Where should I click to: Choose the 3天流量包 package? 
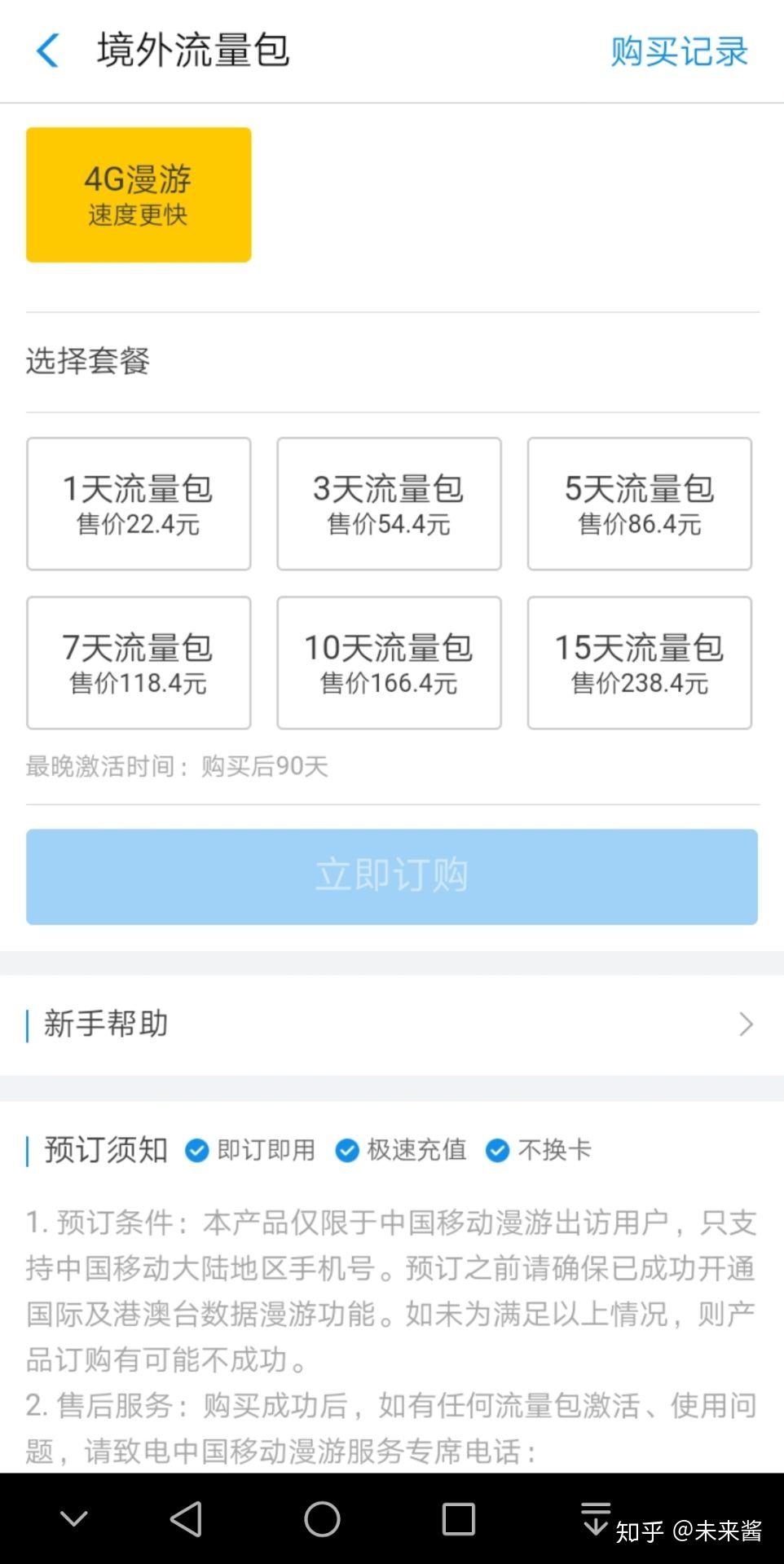click(x=389, y=504)
